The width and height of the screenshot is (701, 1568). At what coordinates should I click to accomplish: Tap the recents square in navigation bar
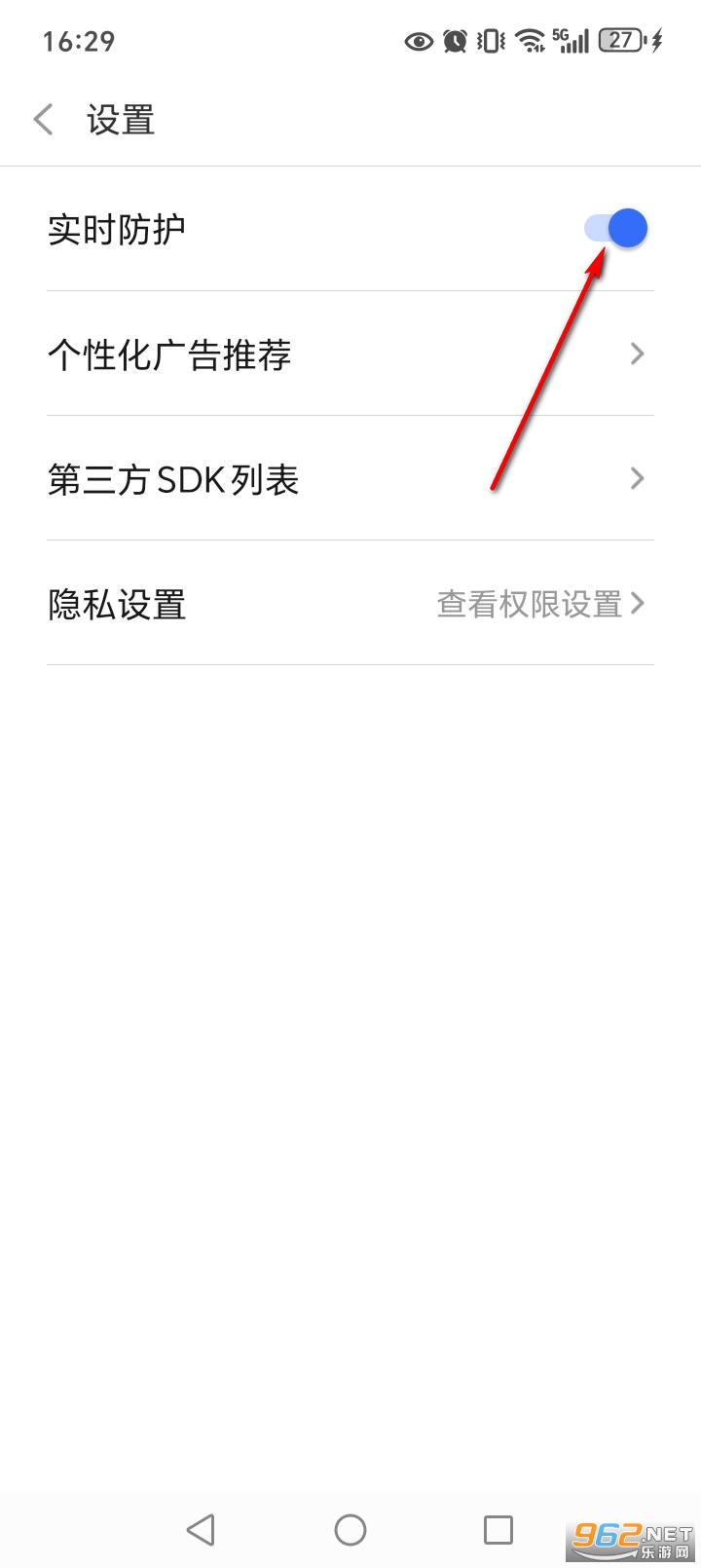coord(498,1529)
